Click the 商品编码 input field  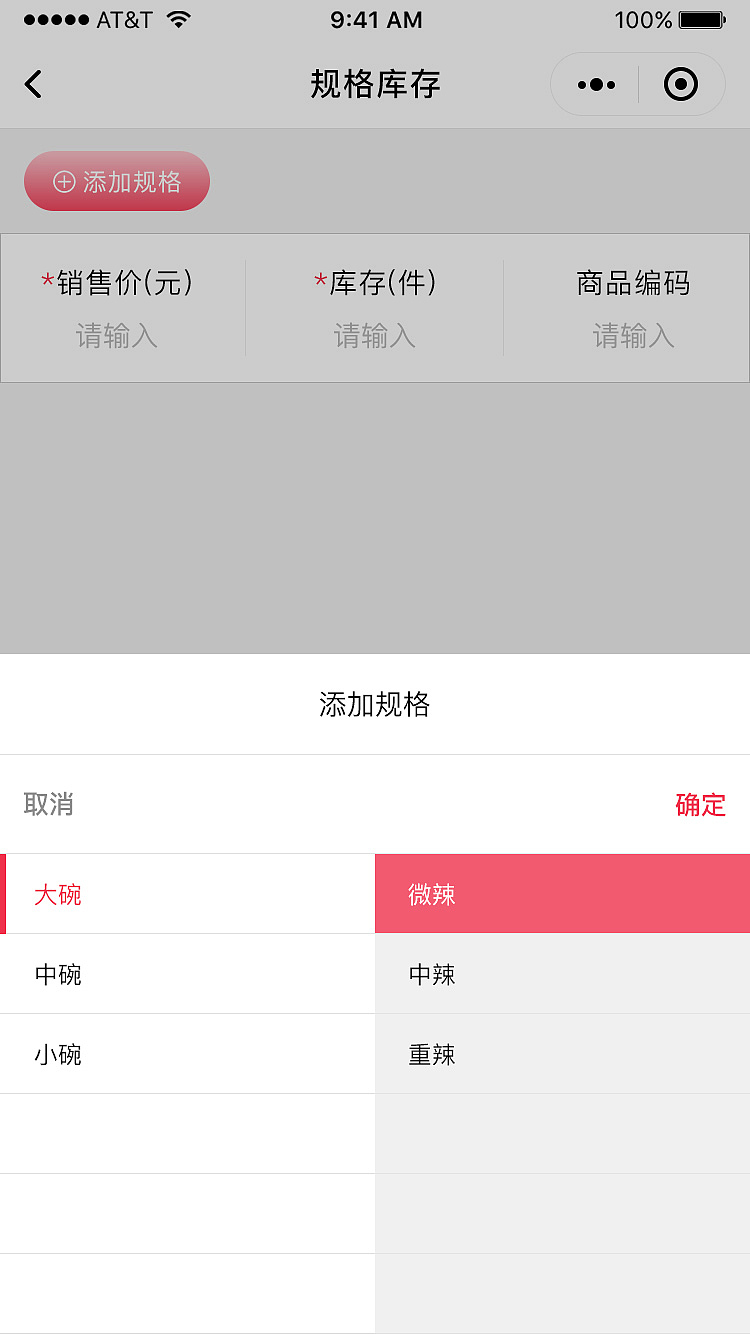coord(630,337)
